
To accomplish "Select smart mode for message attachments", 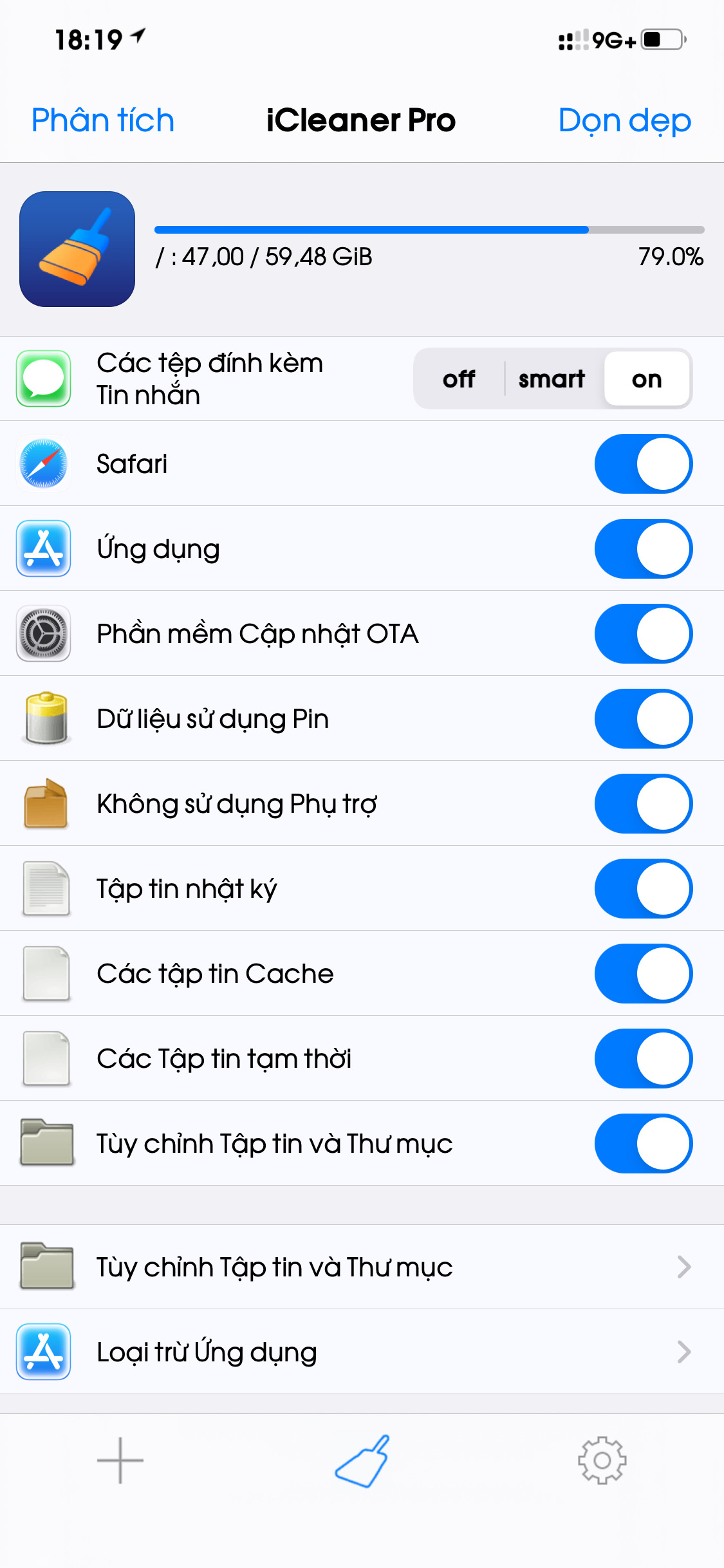I will 552,379.
